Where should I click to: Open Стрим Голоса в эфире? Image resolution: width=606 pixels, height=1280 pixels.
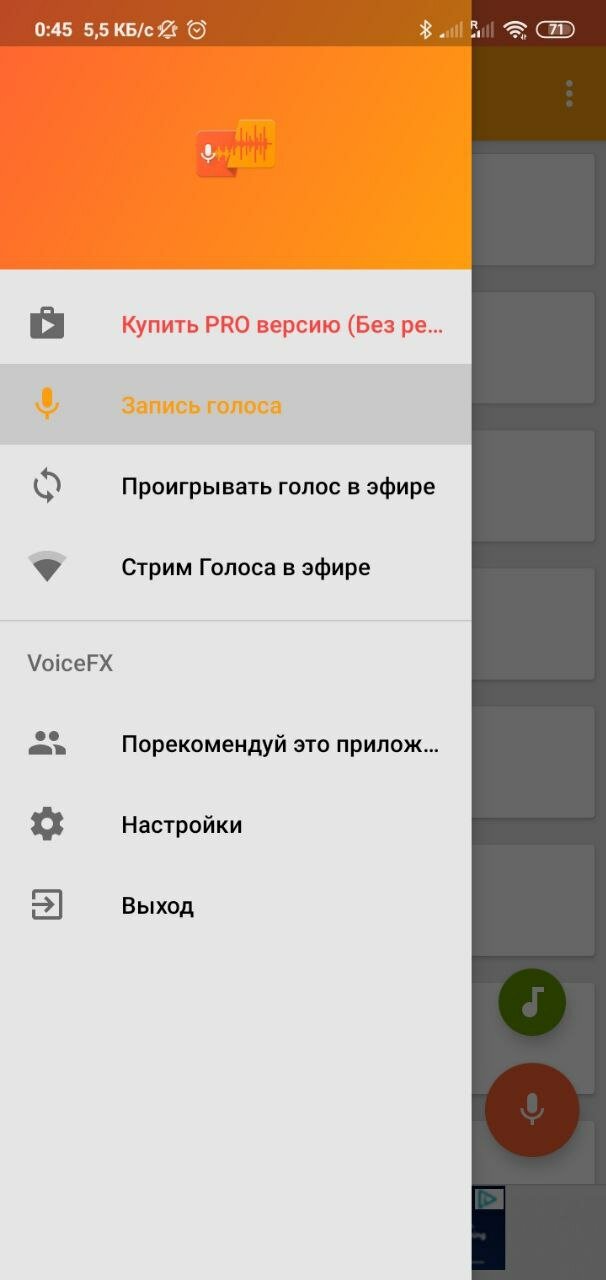coord(235,567)
